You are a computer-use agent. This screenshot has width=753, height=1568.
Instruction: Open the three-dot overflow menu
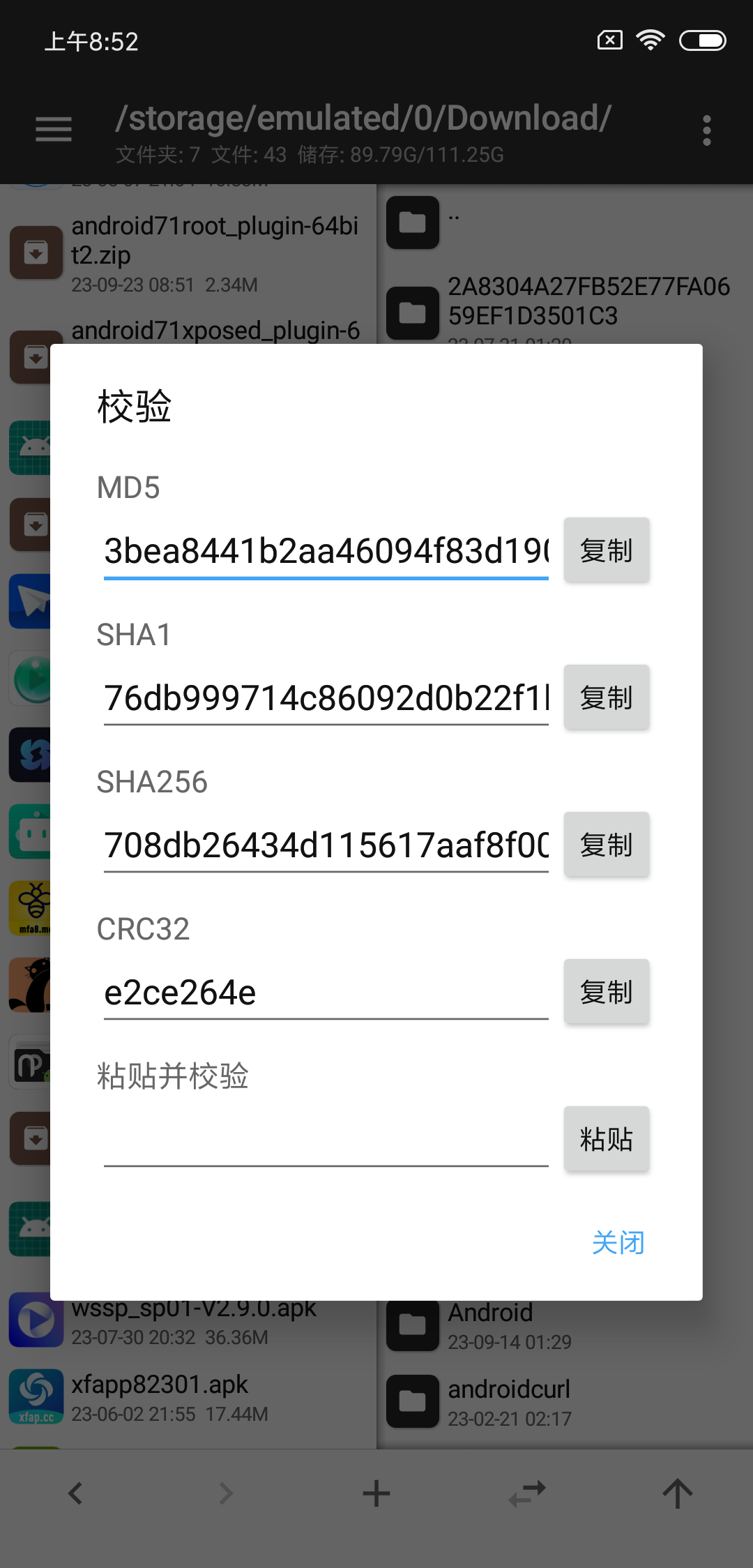point(706,129)
